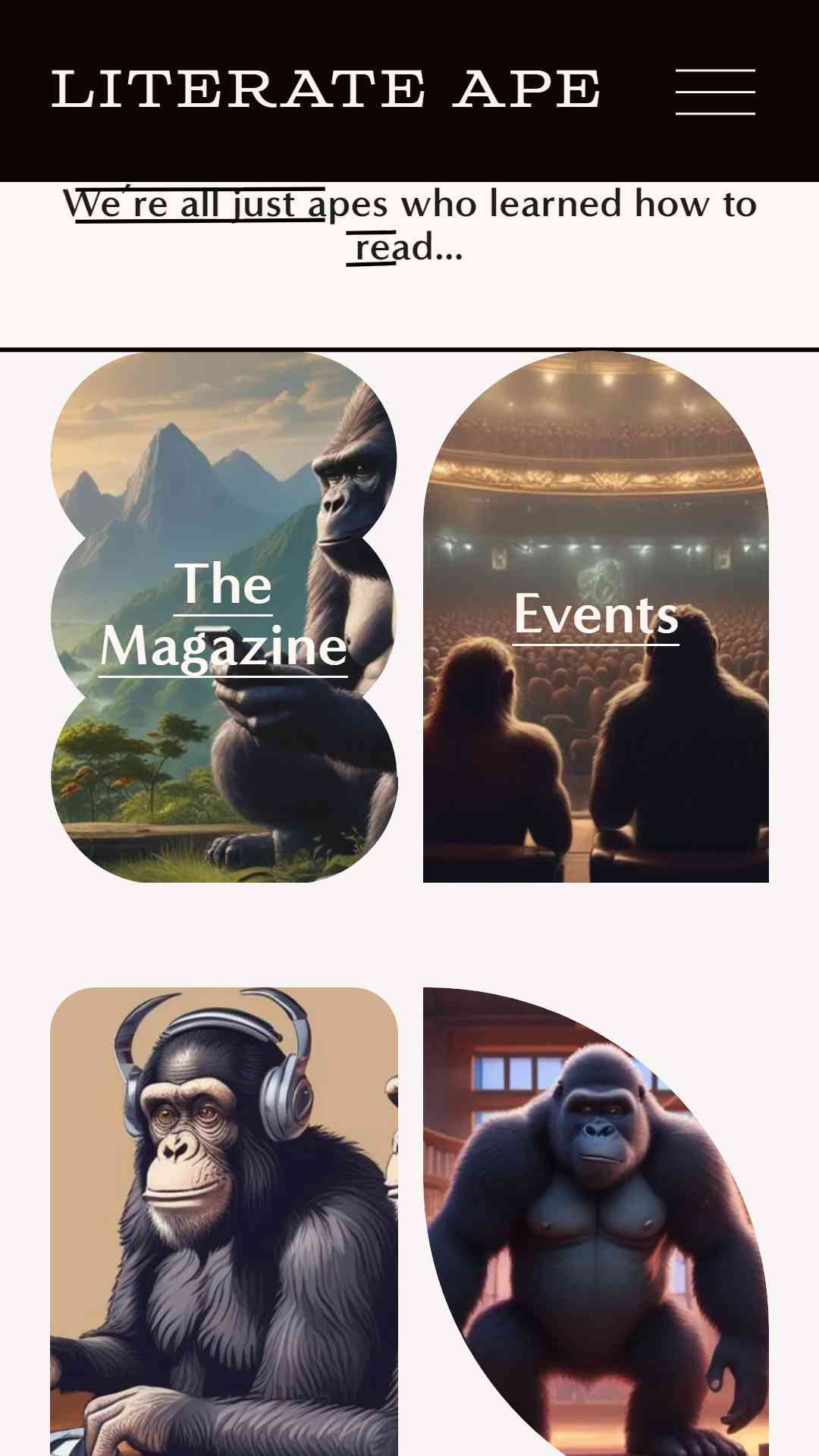Open The Magazine tile
This screenshot has height=1456, width=819.
pyautogui.click(x=224, y=617)
